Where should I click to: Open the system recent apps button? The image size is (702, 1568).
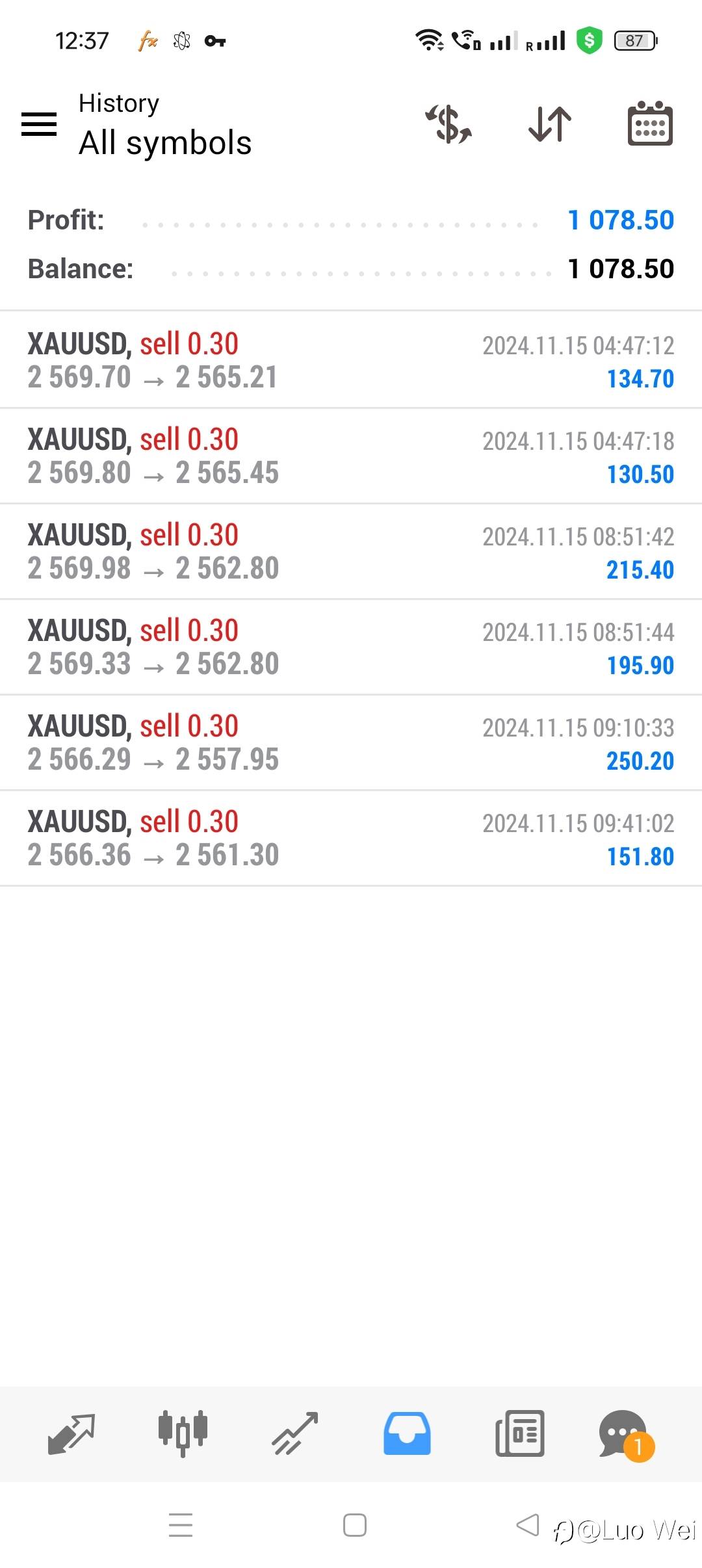181,1525
